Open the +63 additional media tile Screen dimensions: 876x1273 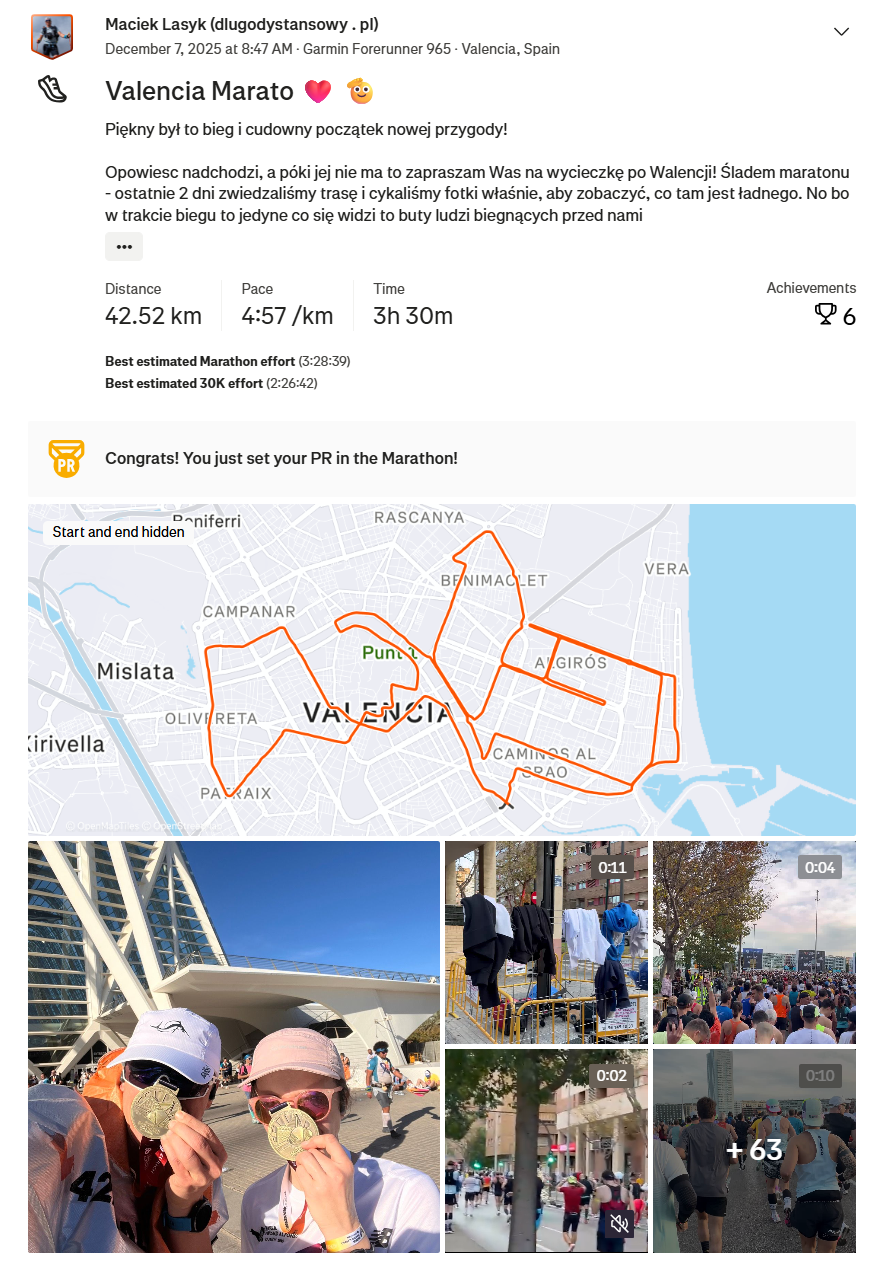click(x=754, y=1150)
